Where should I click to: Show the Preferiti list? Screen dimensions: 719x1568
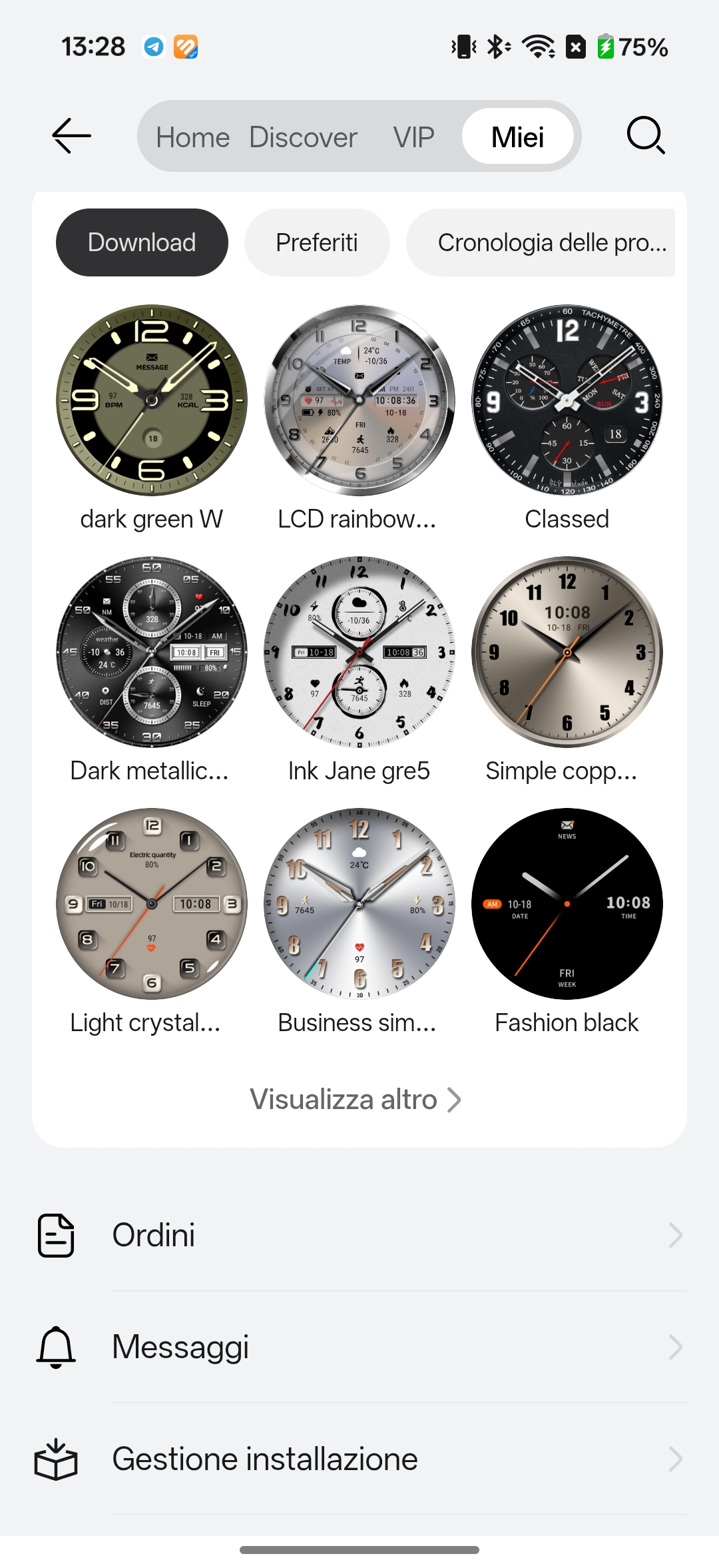tap(317, 242)
